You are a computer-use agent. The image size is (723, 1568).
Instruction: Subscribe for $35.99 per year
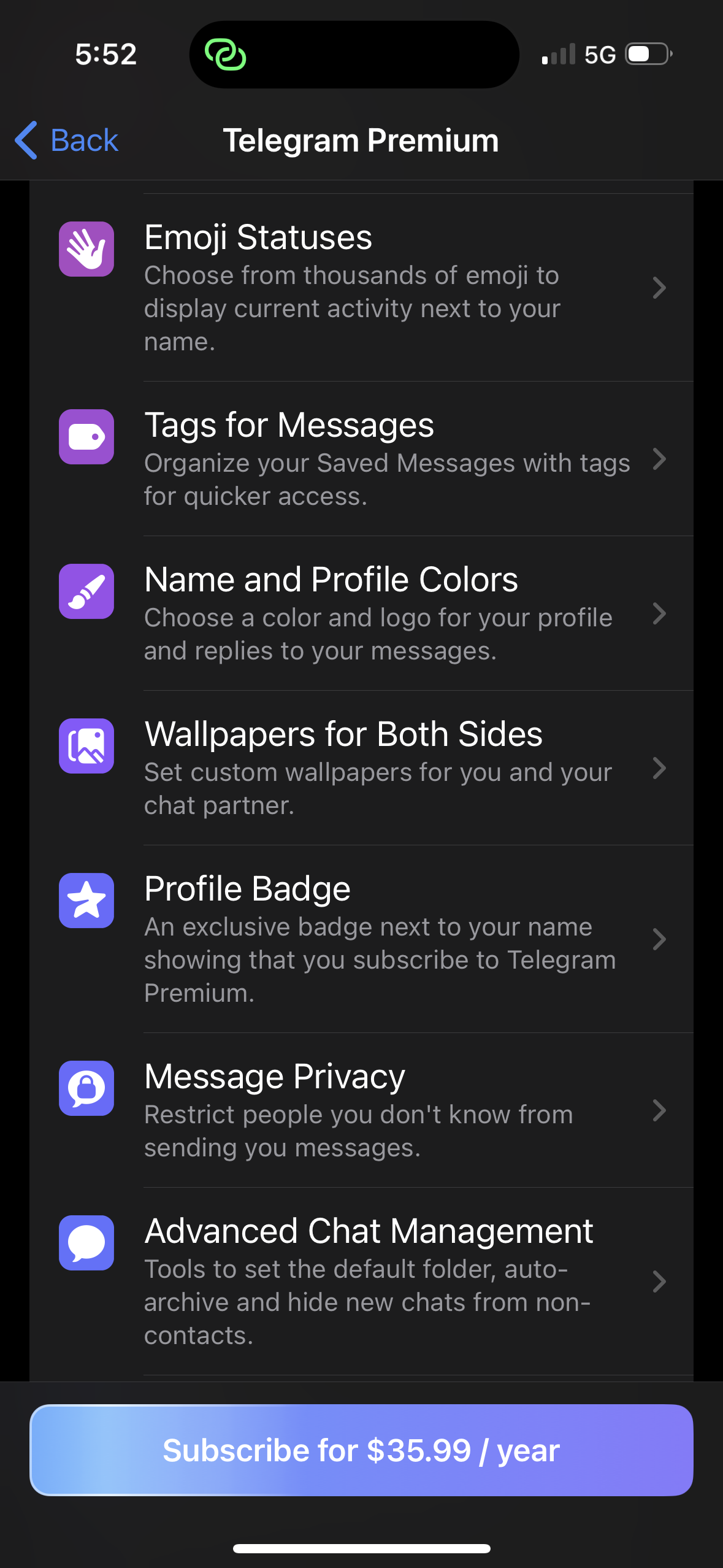click(361, 1450)
